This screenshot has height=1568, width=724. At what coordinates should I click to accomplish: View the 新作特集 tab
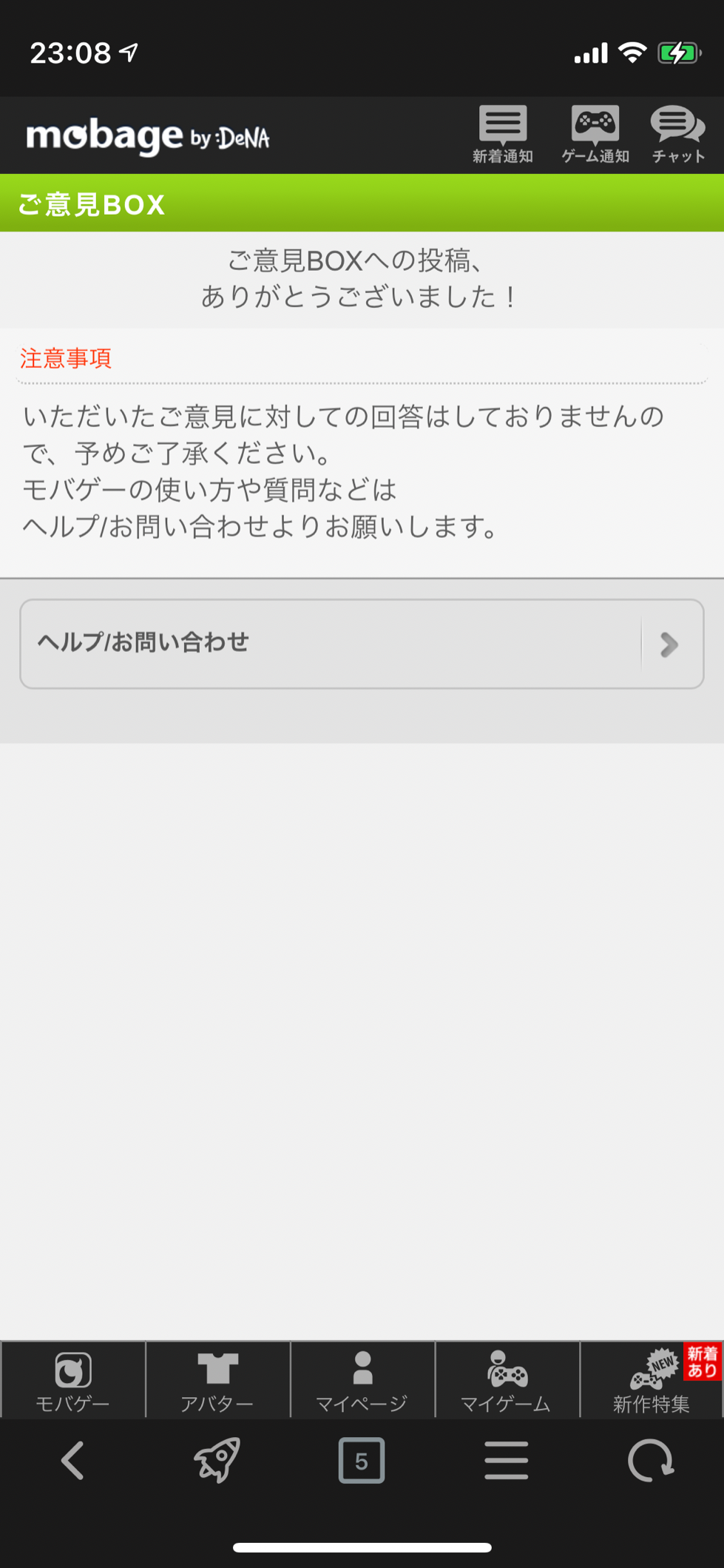click(652, 1380)
